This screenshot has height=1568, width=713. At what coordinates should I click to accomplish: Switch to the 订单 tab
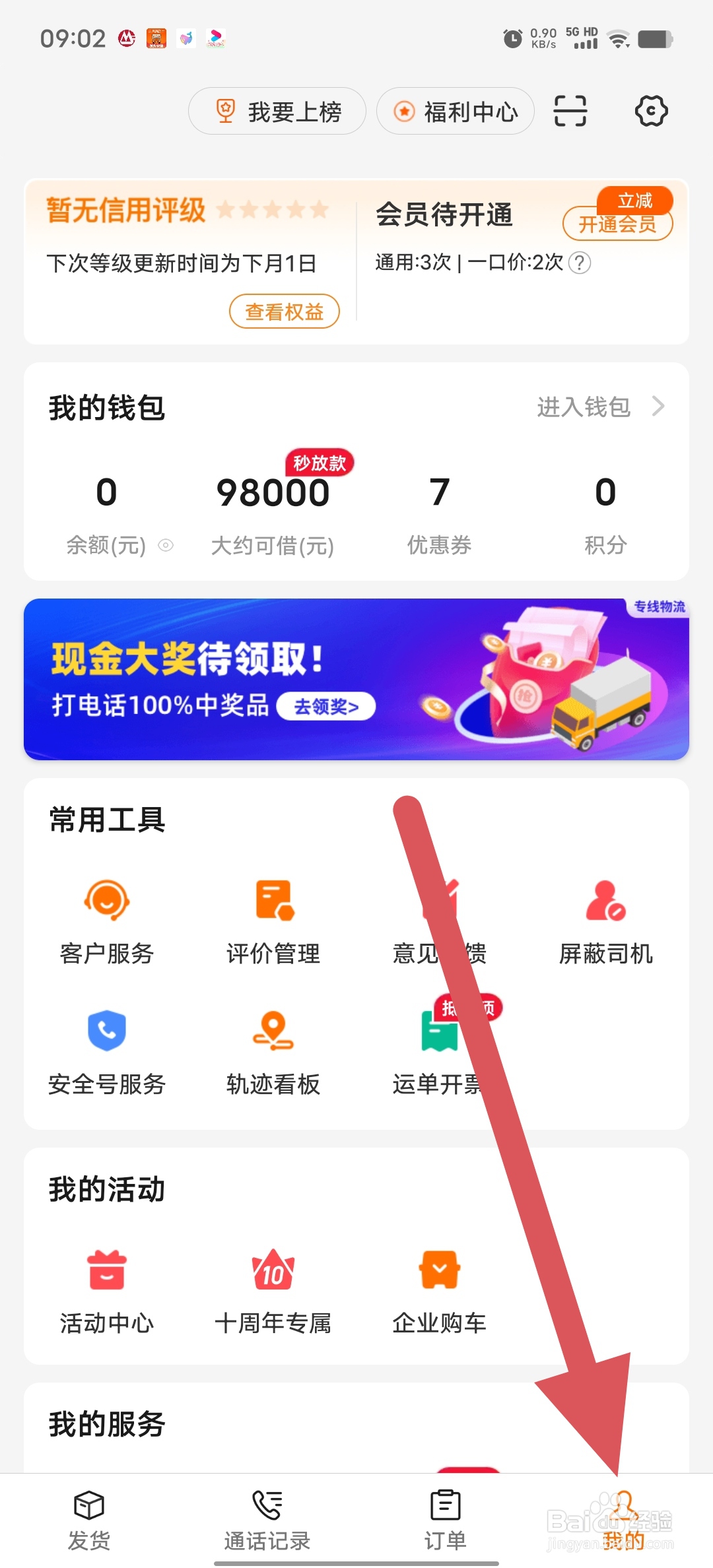click(x=446, y=1518)
